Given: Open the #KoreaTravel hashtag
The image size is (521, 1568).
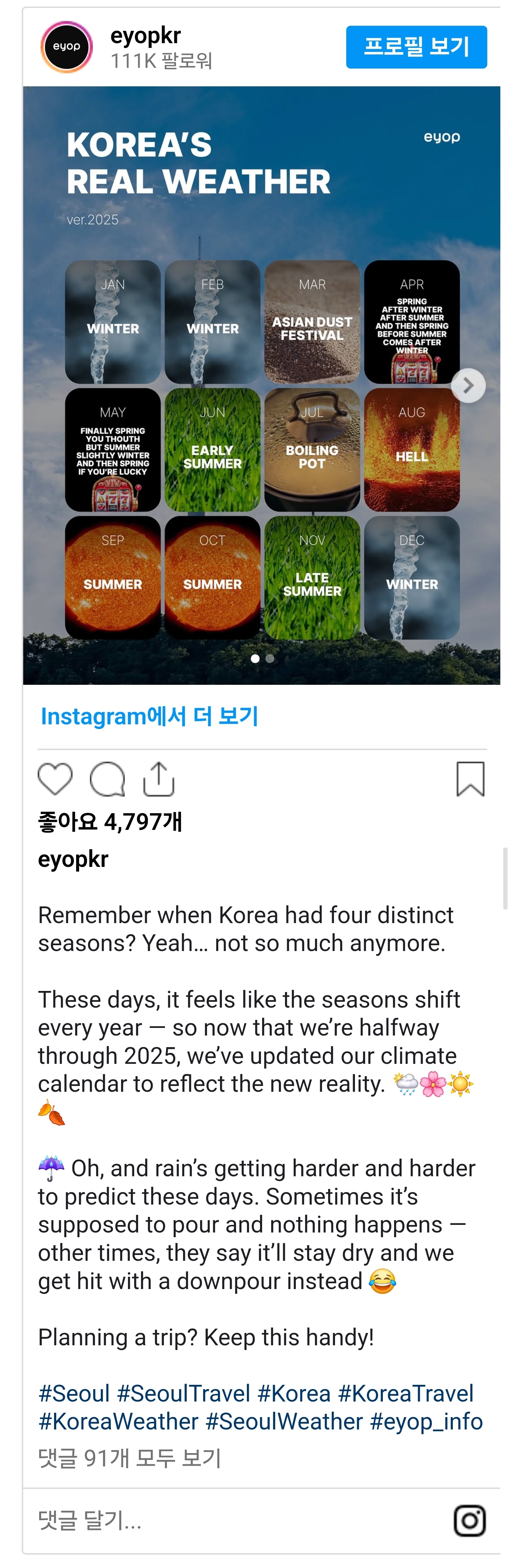Looking at the screenshot, I should pos(405,1393).
